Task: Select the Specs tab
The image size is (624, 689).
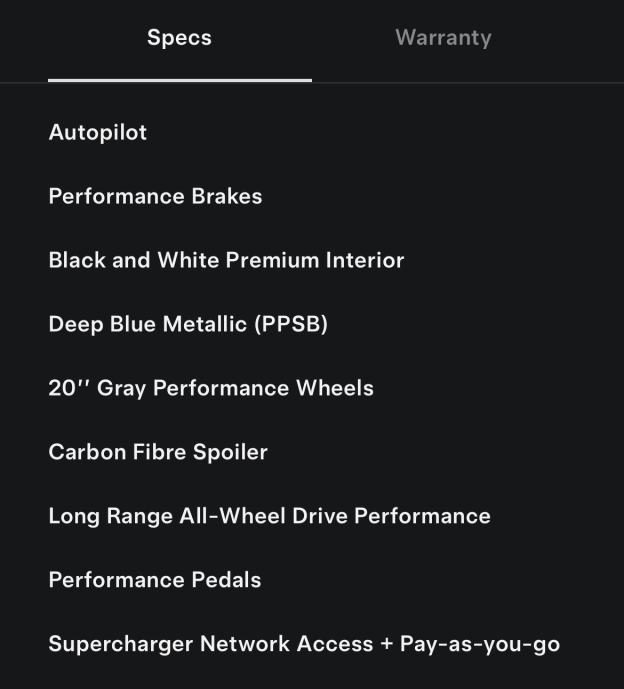Action: (x=179, y=39)
